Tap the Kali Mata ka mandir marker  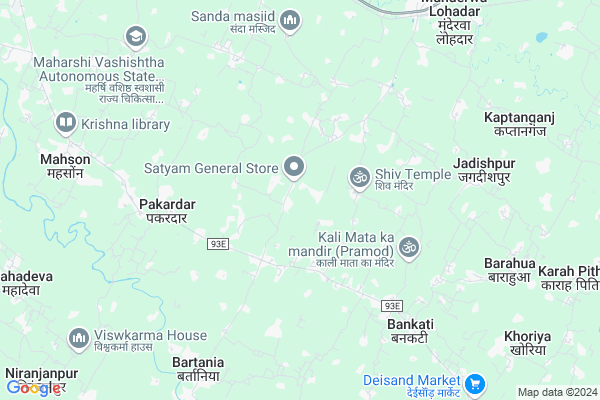(x=408, y=246)
